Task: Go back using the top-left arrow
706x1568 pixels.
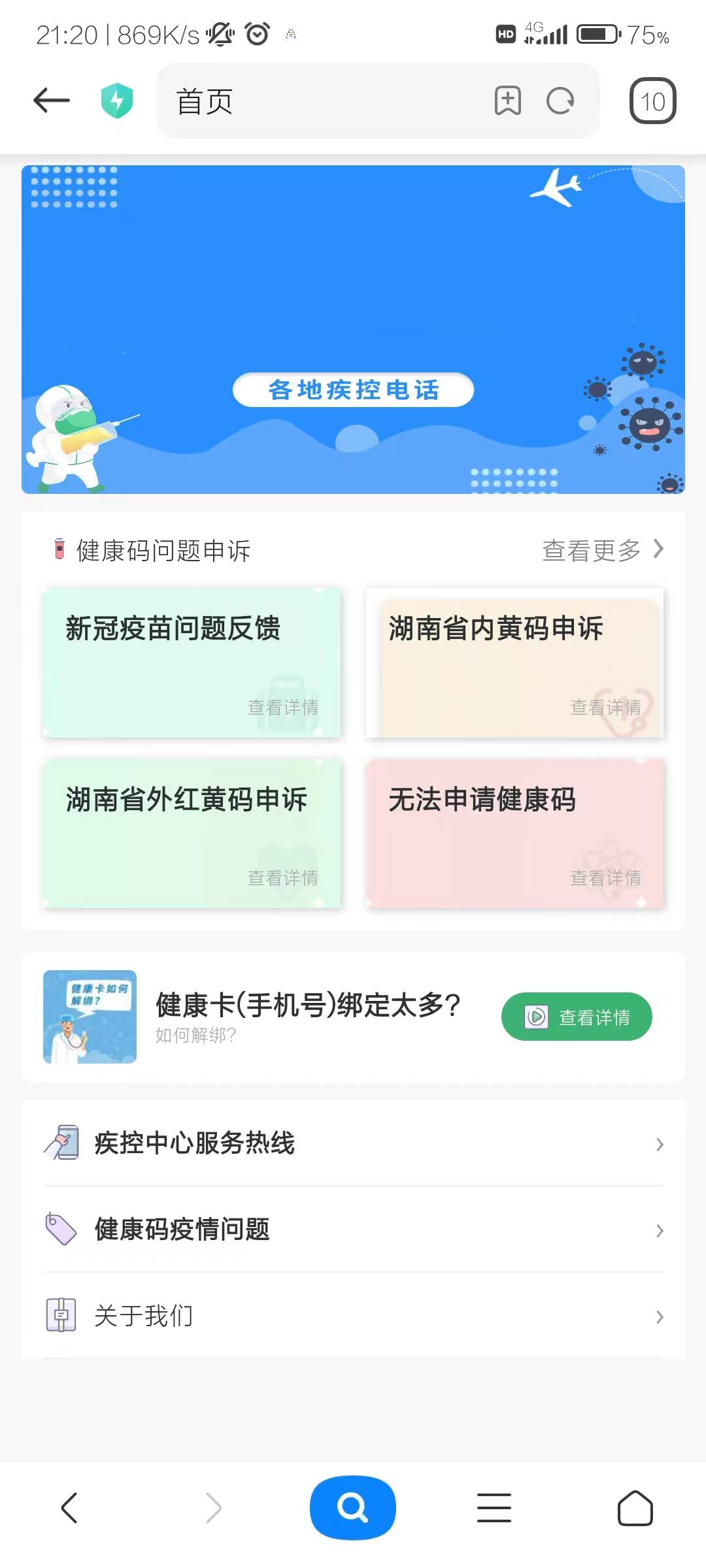Action: tap(52, 101)
